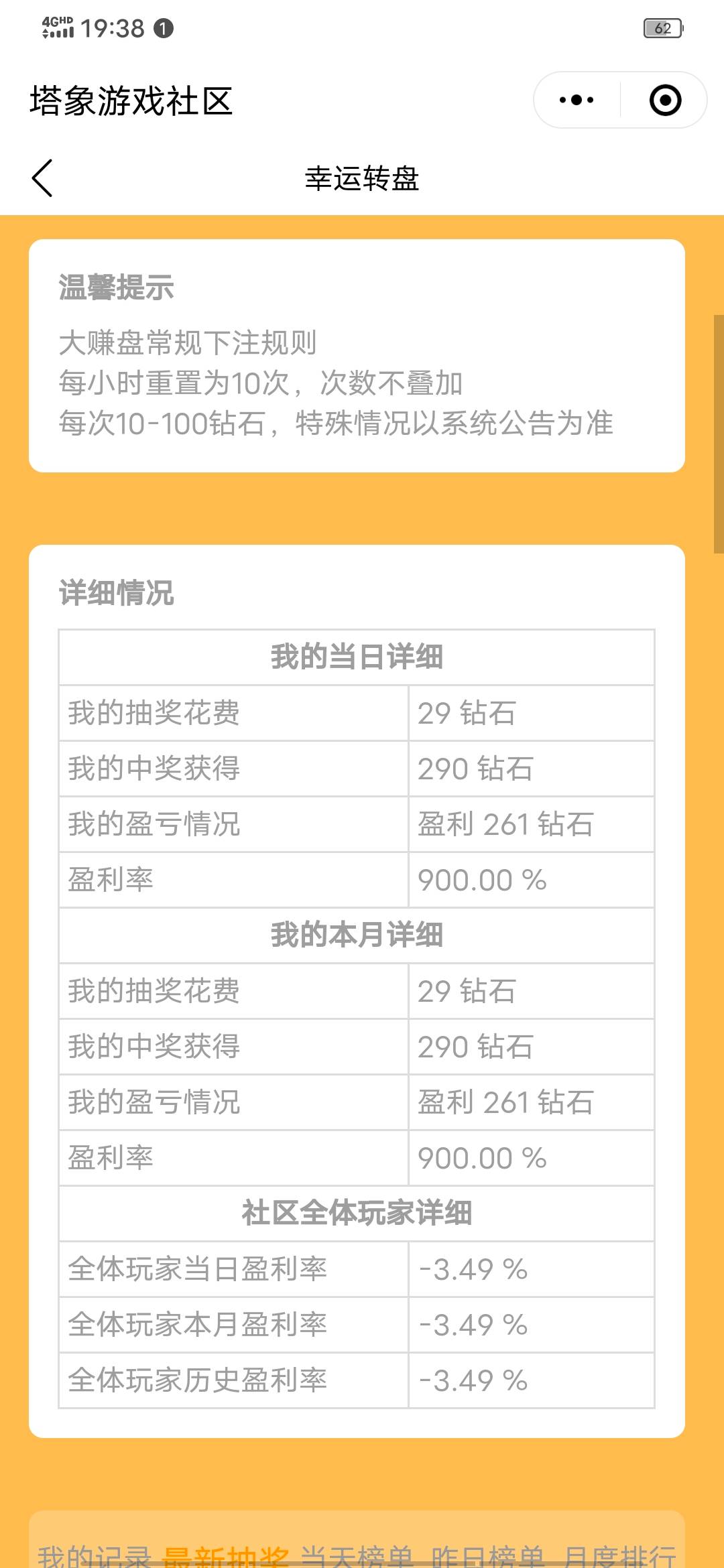Screen dimensions: 724x1568
Task: Open the 月度排行 tab
Action: [x=619, y=1556]
